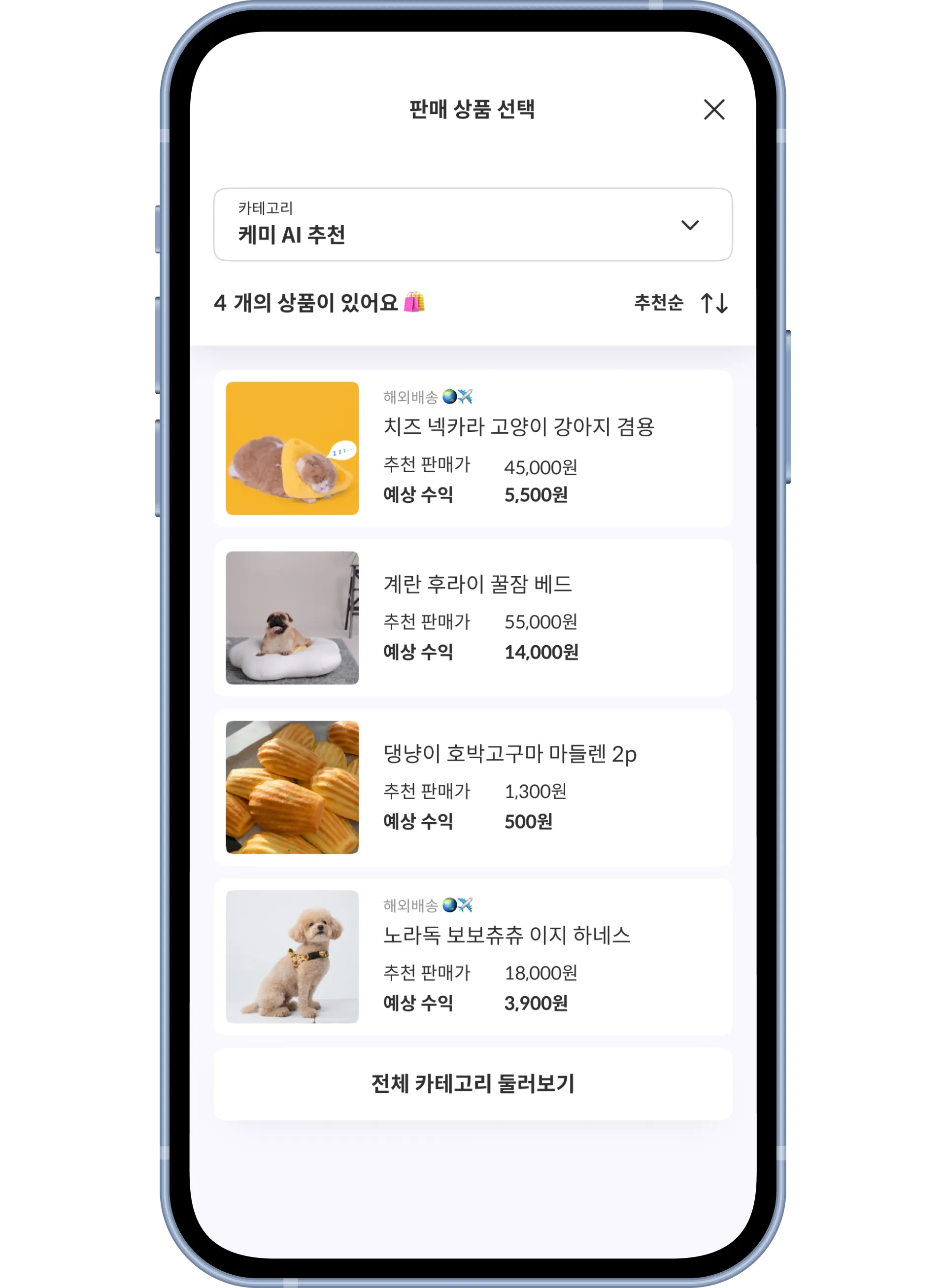Viewport: 946px width, 1288px height.
Task: Select 치즈 넥카라 고양이 강아지 겸용 product
Action: pyautogui.click(x=473, y=448)
